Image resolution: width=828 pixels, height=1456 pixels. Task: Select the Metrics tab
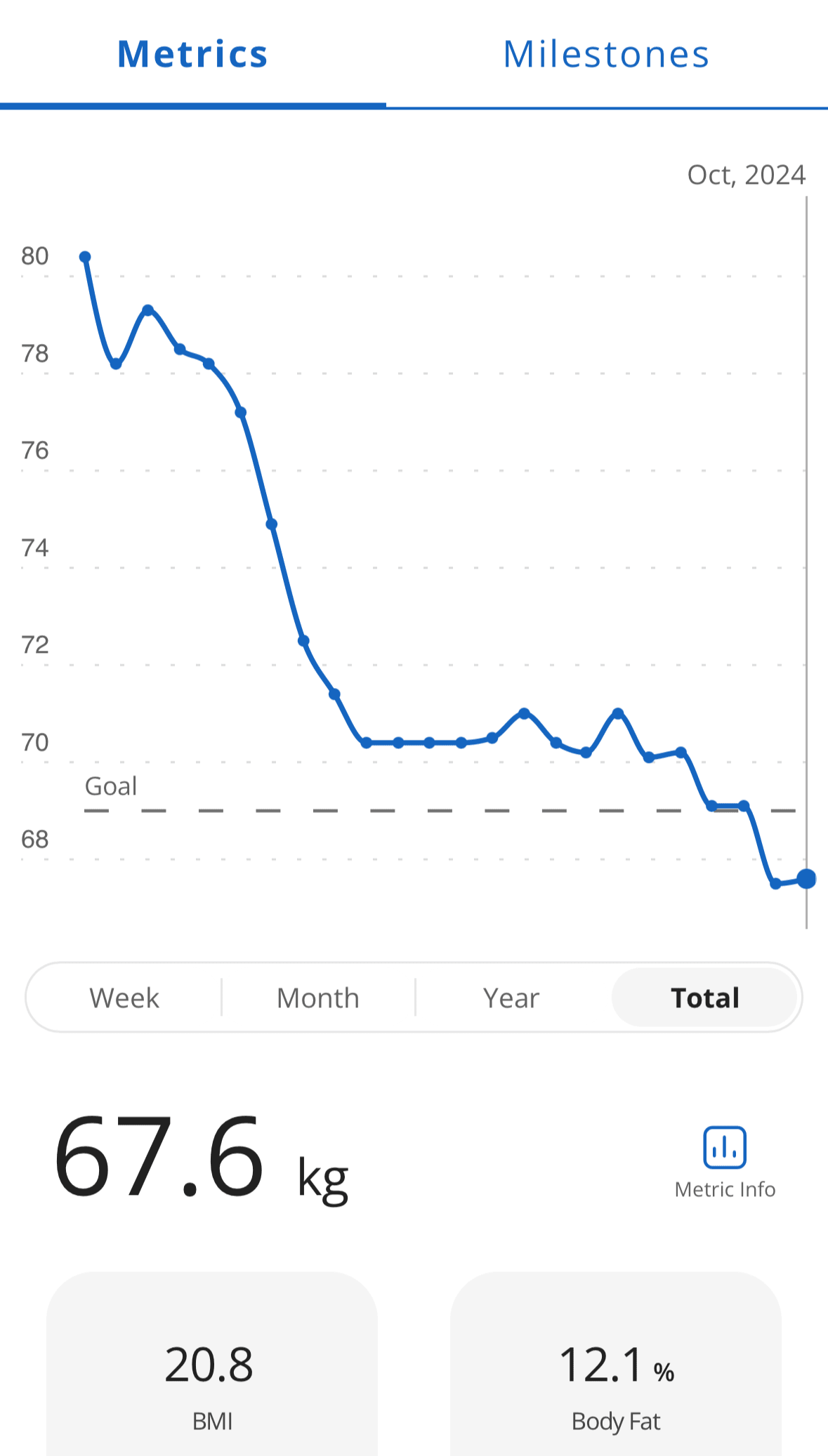point(192,55)
